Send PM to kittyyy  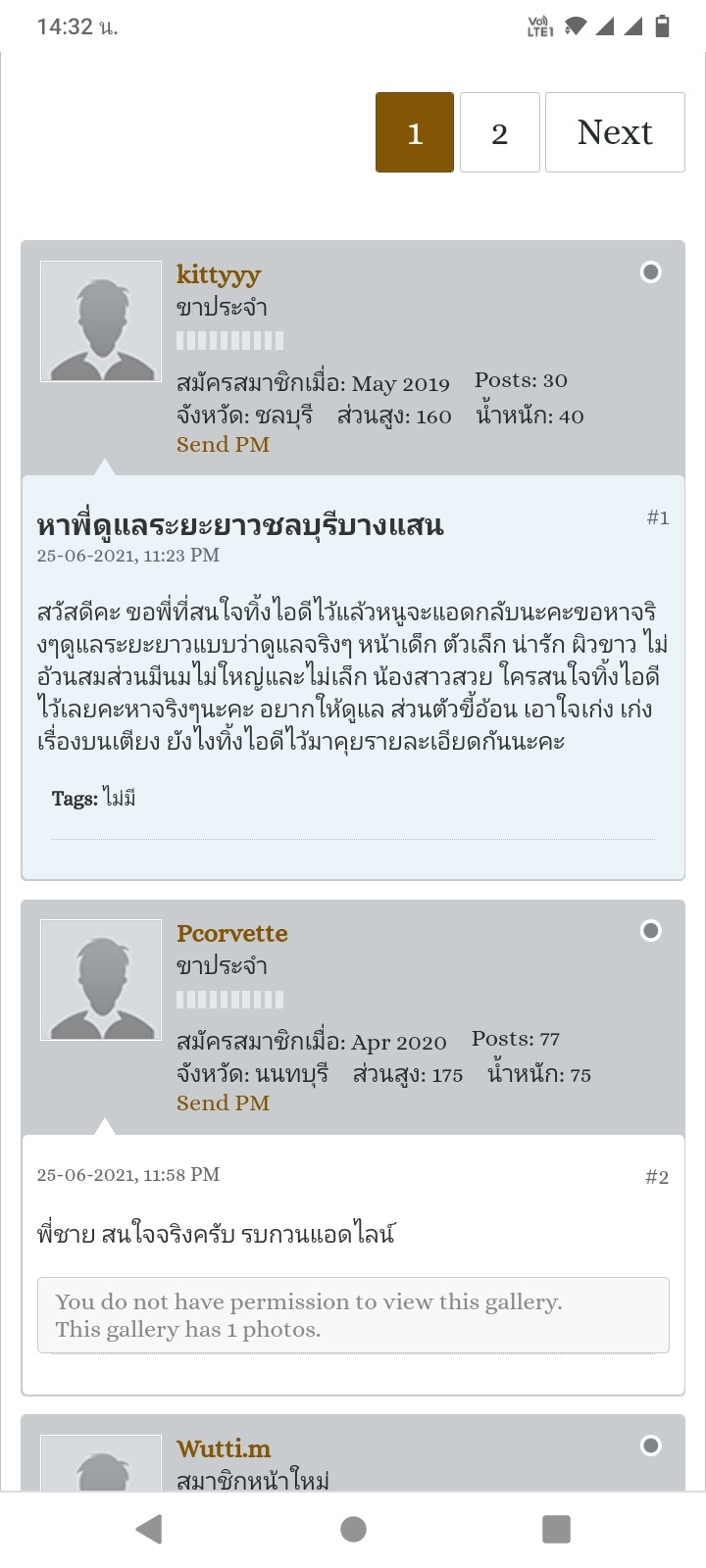[223, 444]
